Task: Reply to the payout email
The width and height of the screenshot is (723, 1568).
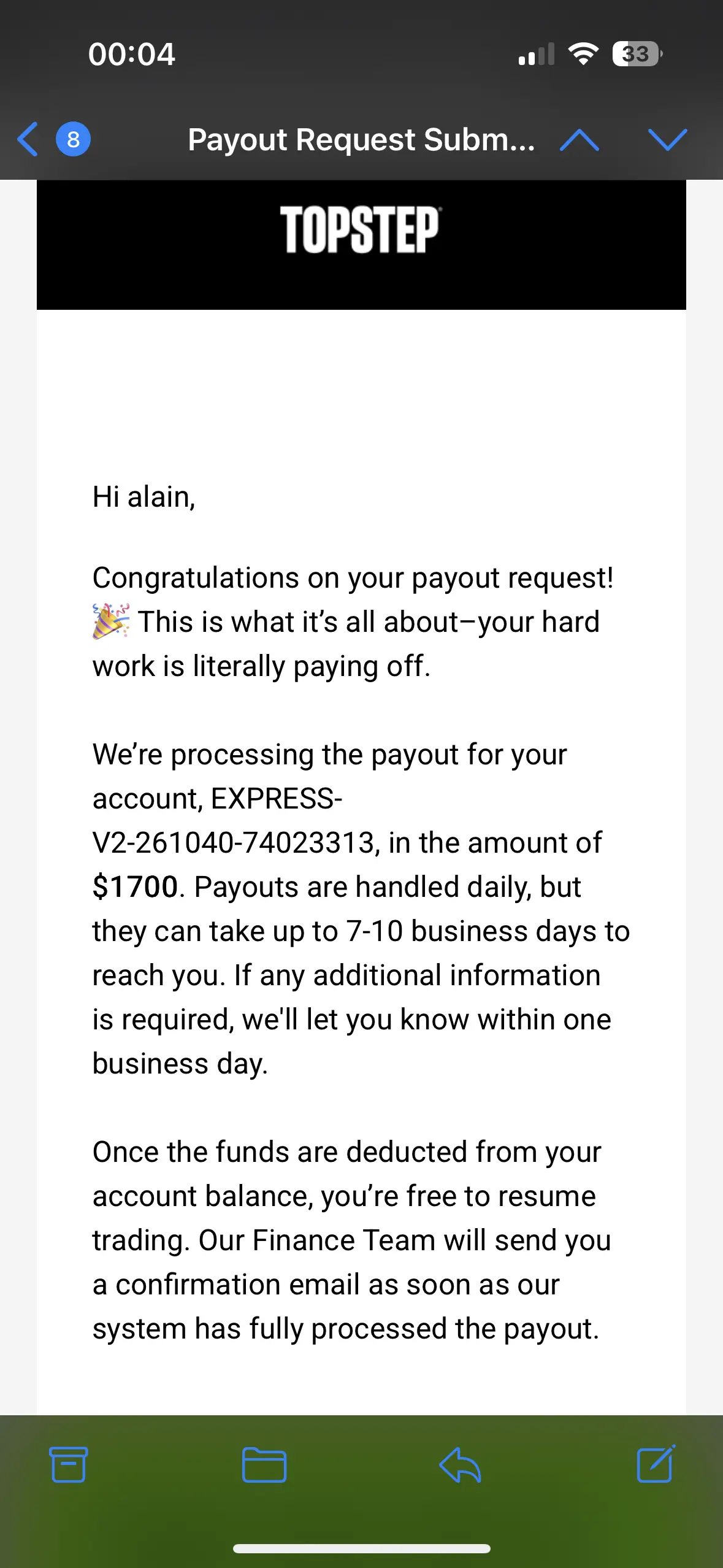Action: [x=460, y=1464]
